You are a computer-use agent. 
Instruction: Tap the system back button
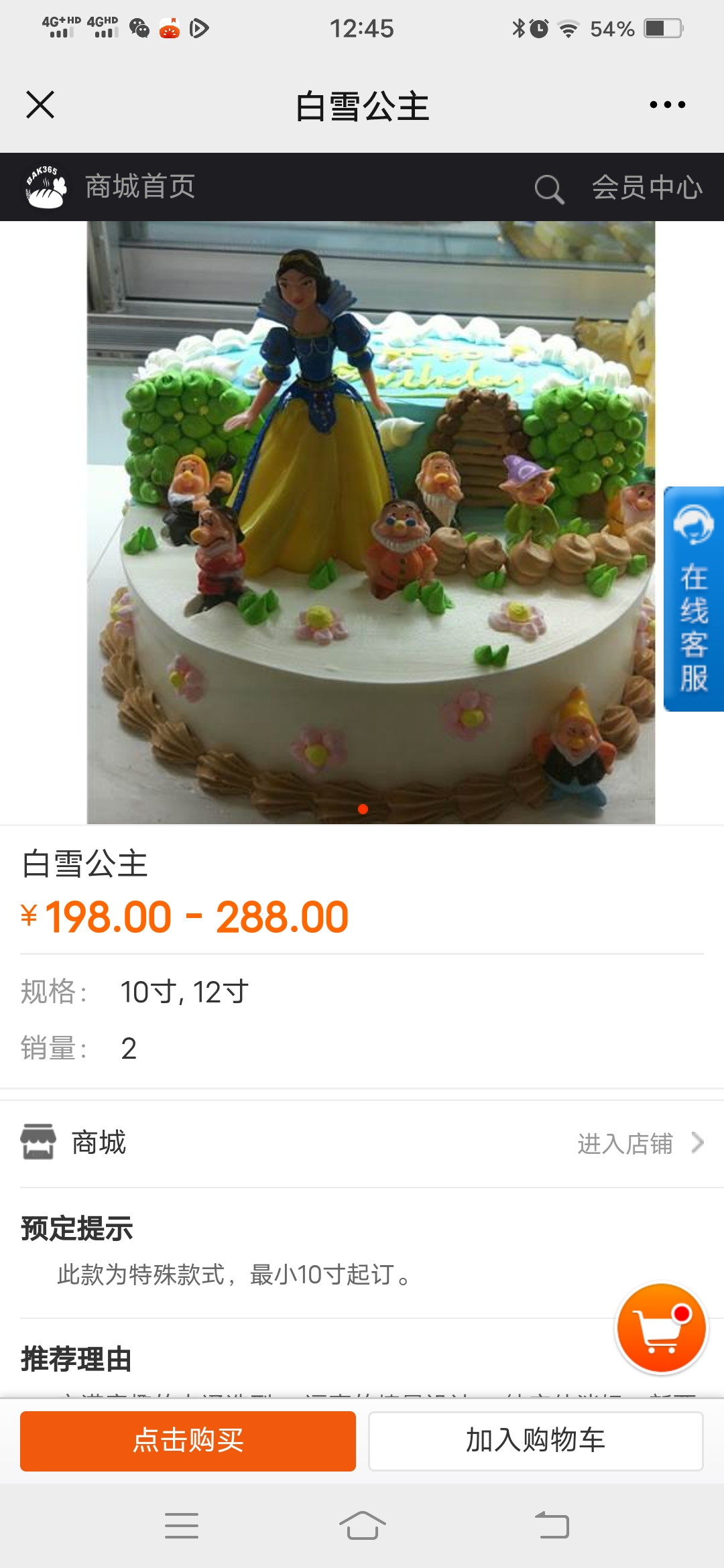click(552, 1526)
